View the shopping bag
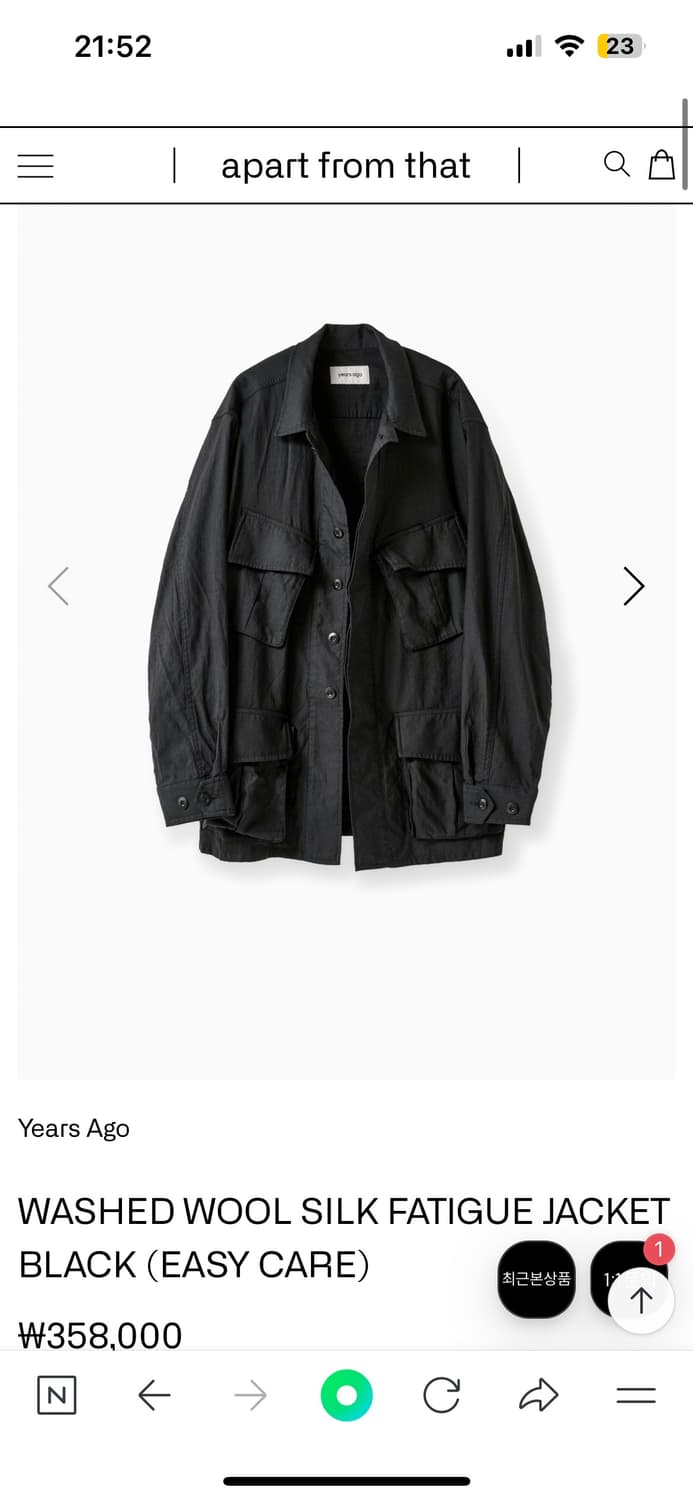This screenshot has height=1500, width=693. [662, 164]
